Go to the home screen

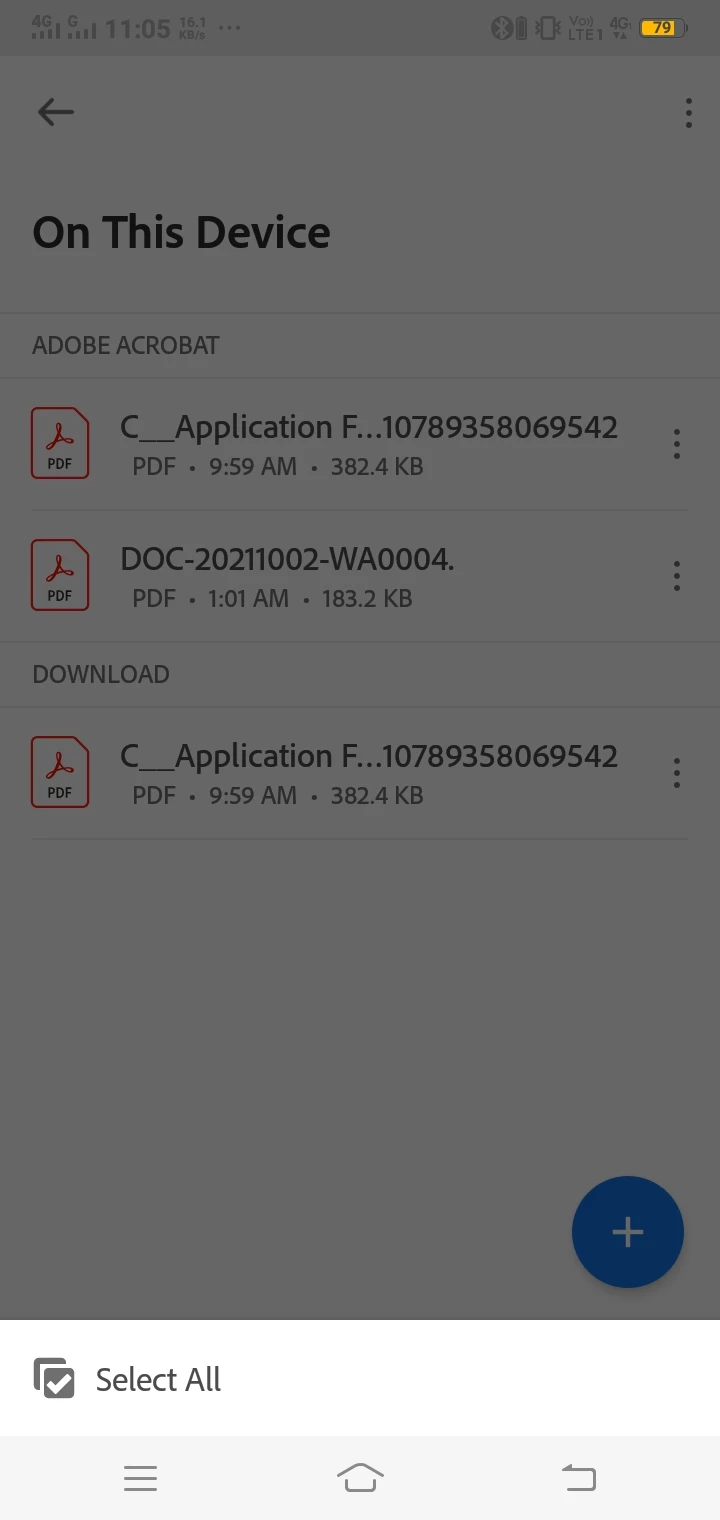[360, 1477]
